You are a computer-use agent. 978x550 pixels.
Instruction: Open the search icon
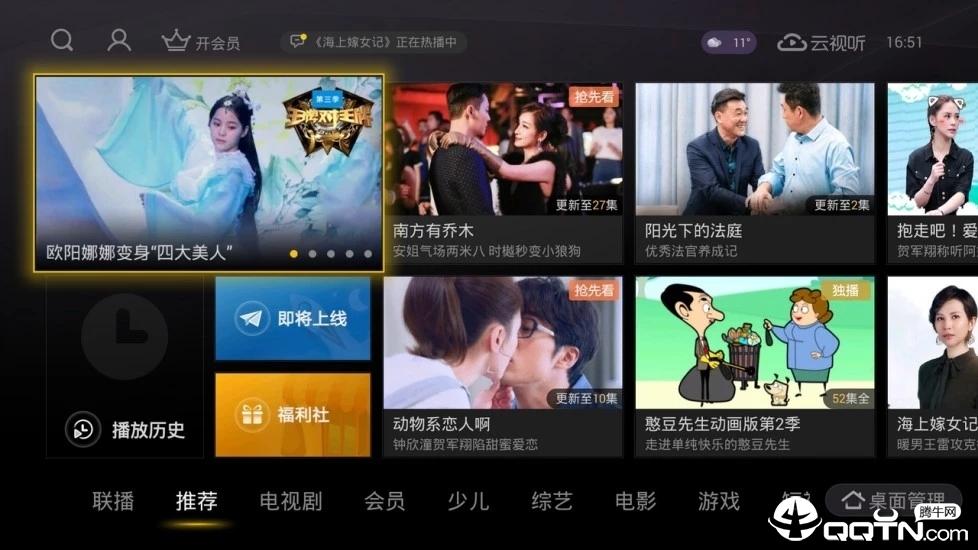coord(62,41)
